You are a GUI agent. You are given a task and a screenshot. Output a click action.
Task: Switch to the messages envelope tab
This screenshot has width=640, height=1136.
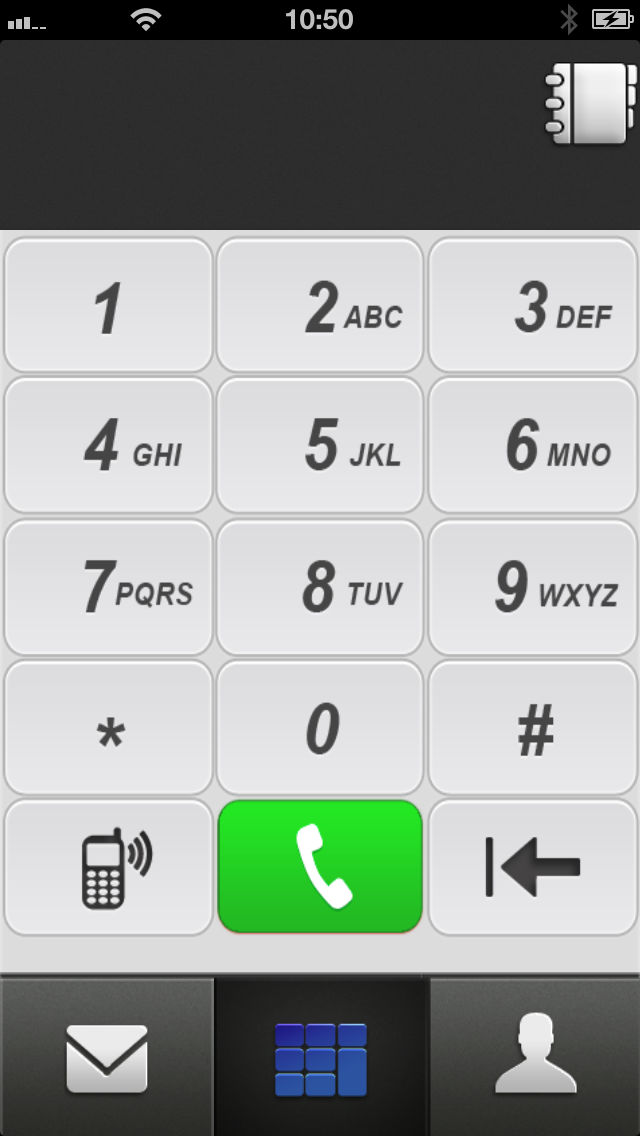click(107, 1058)
